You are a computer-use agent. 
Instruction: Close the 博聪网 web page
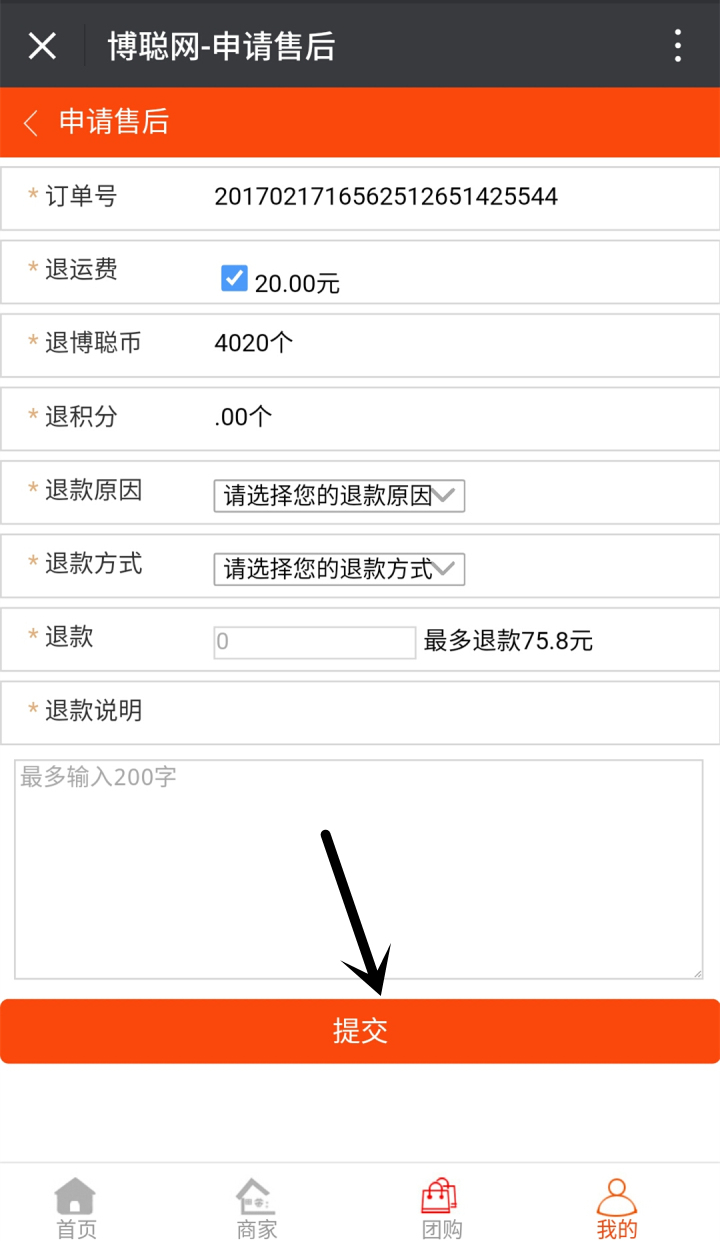point(42,45)
